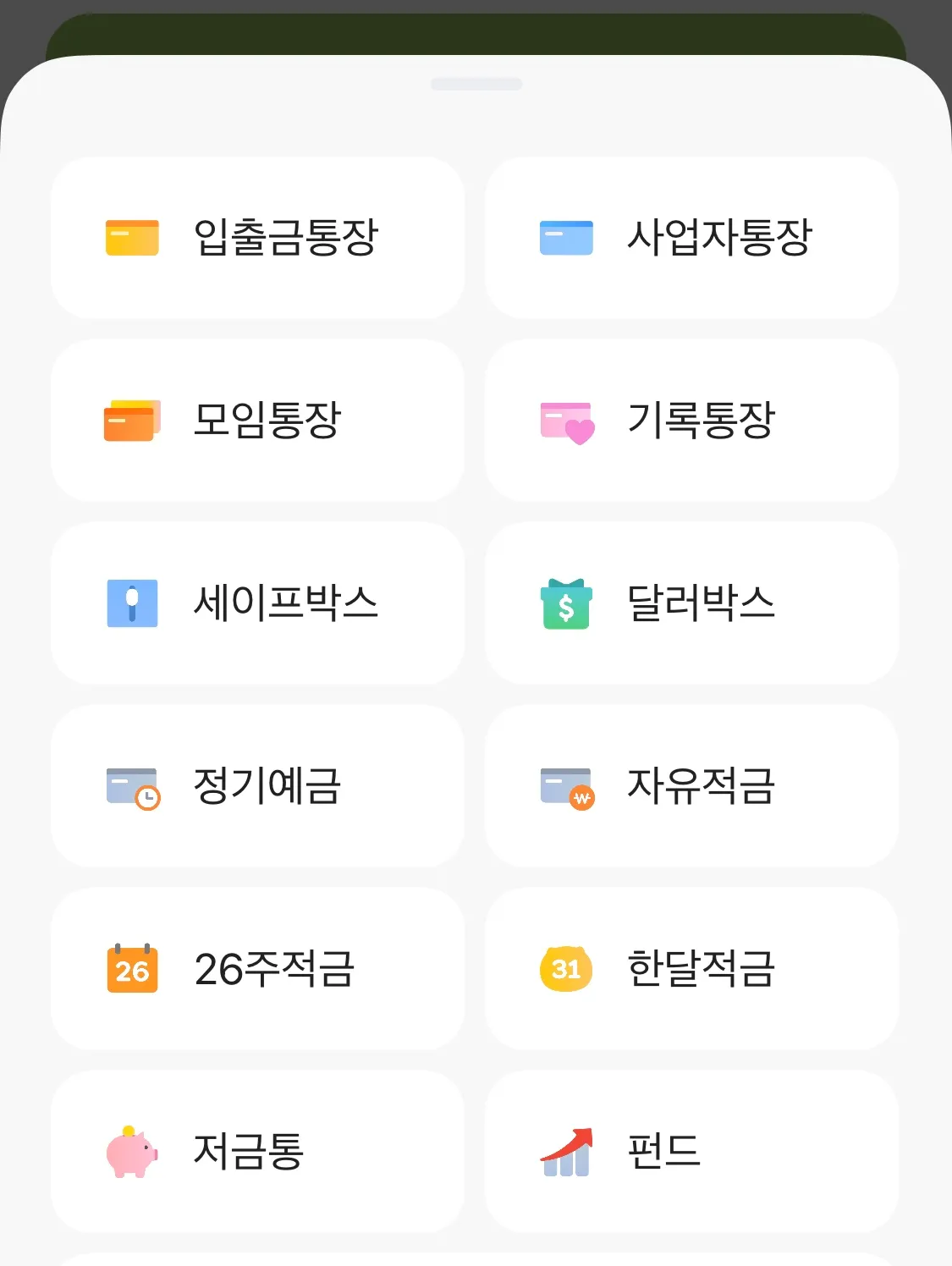Click the pink piggy bank icon for 저금통
The image size is (952, 1266).
pos(132,1153)
